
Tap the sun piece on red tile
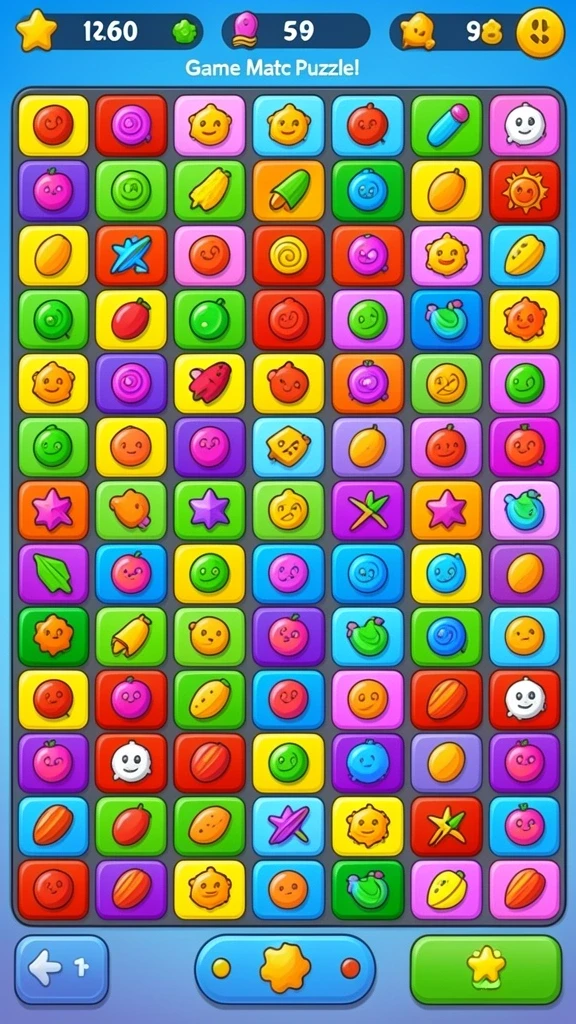(525, 191)
